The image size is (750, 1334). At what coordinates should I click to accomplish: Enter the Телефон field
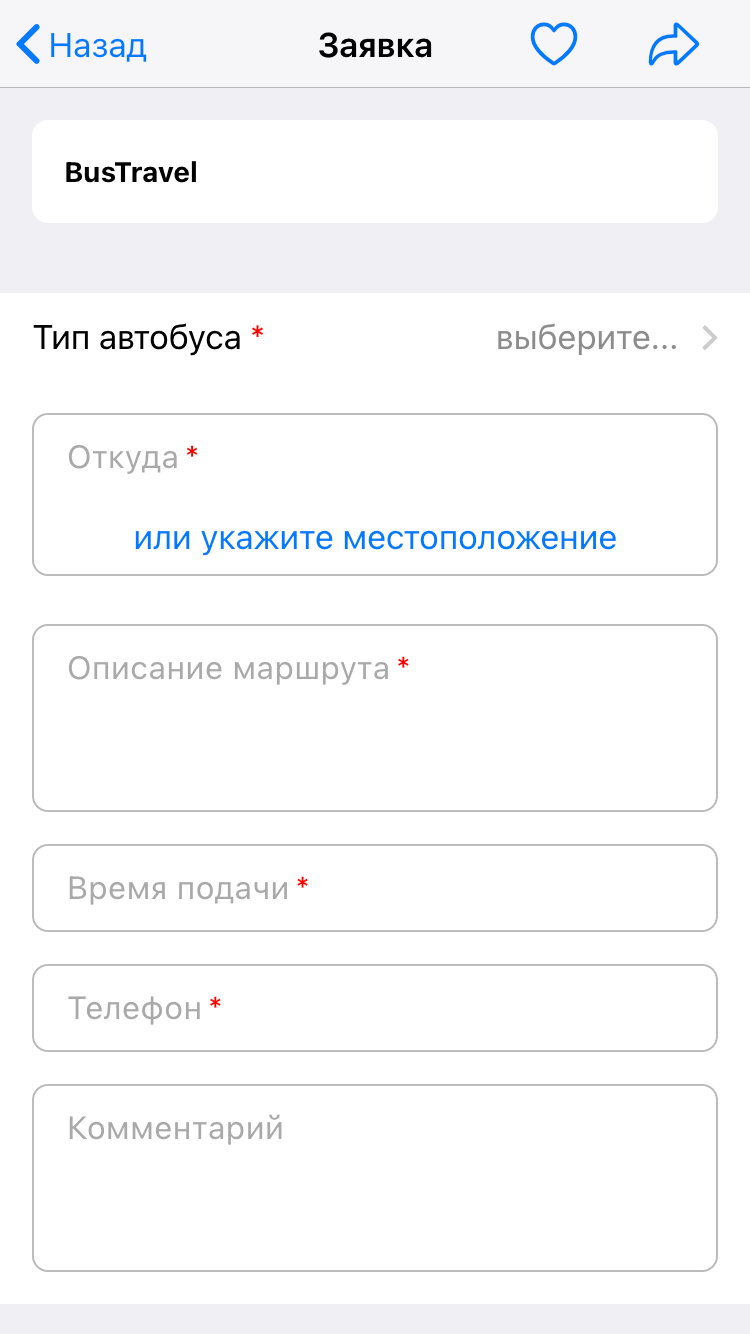[x=375, y=1008]
